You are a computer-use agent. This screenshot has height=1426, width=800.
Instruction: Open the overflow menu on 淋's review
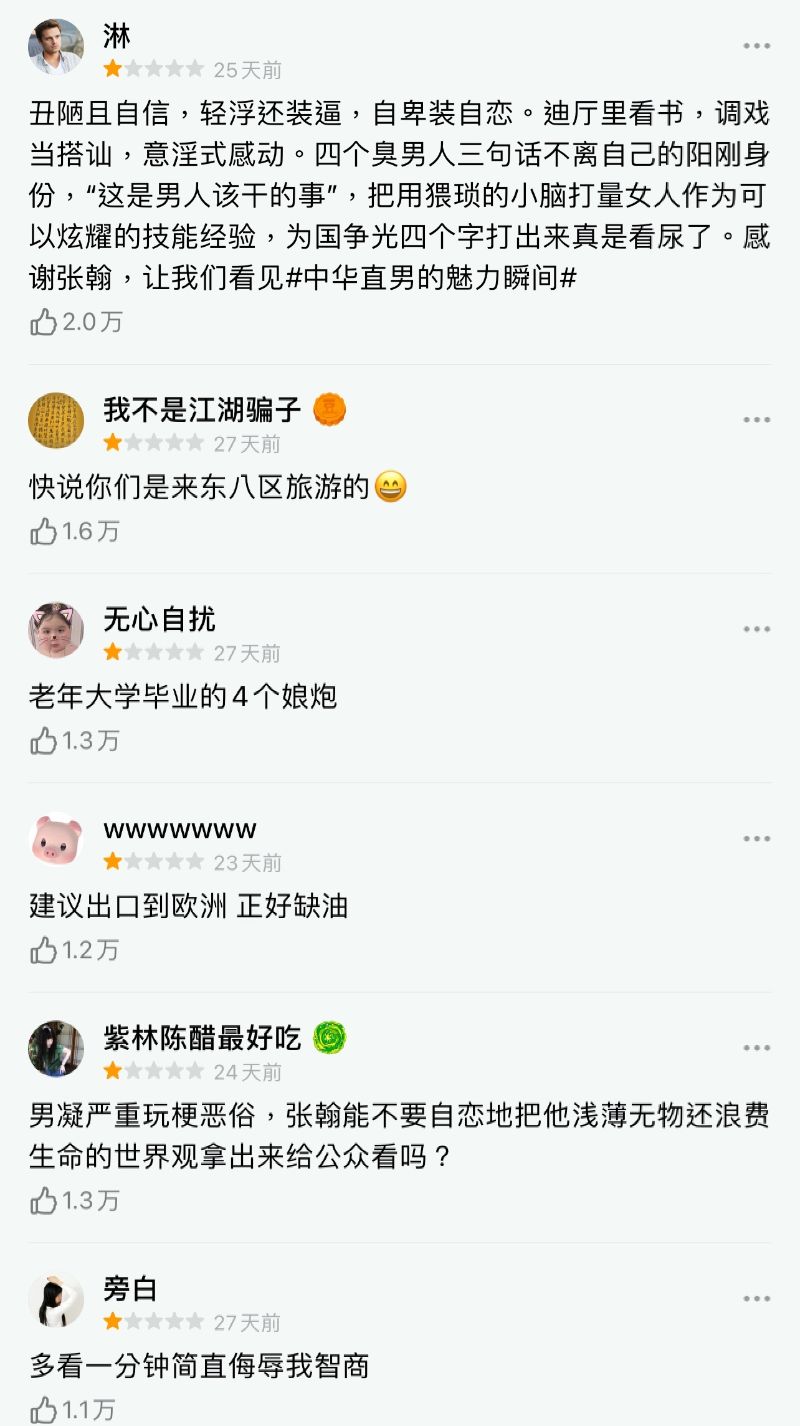coord(756,46)
